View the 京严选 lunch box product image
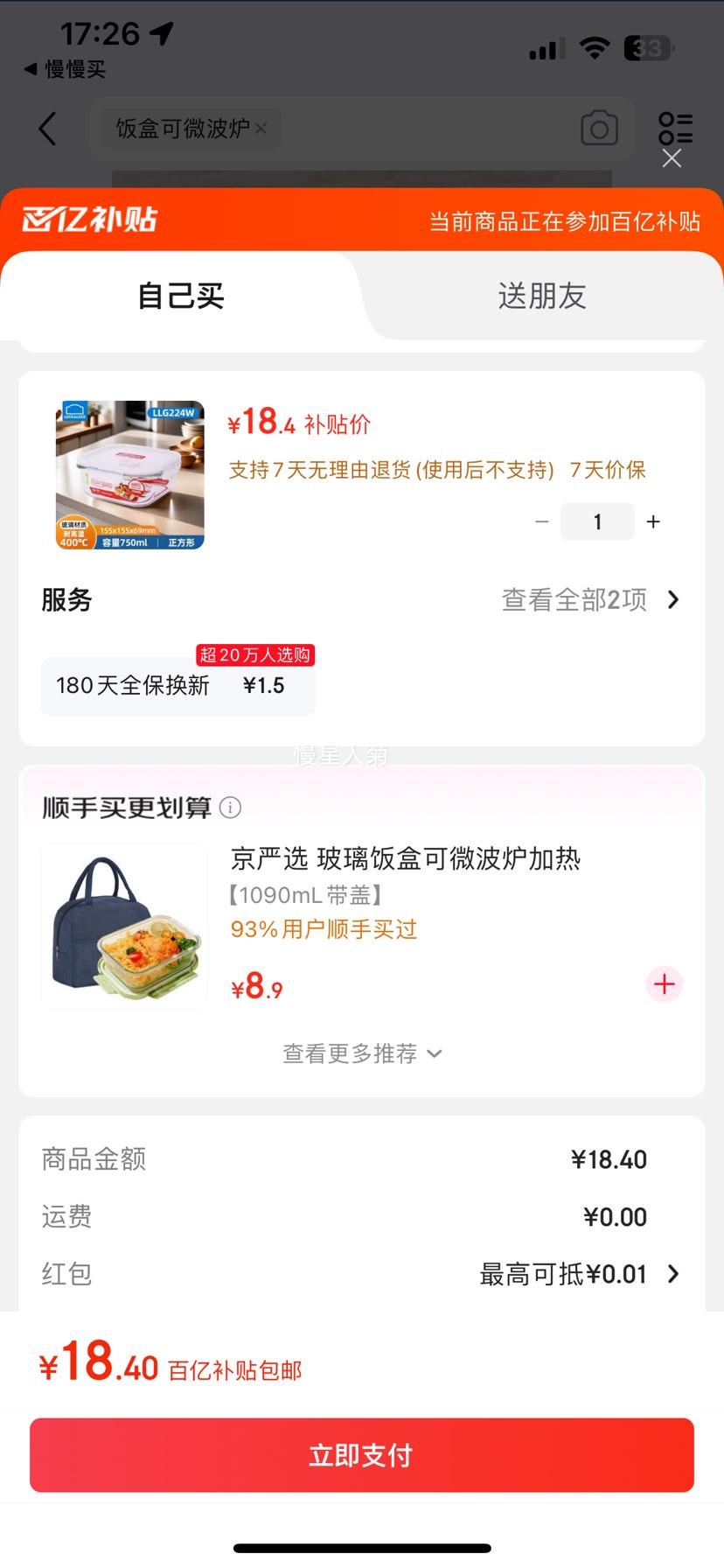Image resolution: width=724 pixels, height=1568 pixels. pos(125,927)
